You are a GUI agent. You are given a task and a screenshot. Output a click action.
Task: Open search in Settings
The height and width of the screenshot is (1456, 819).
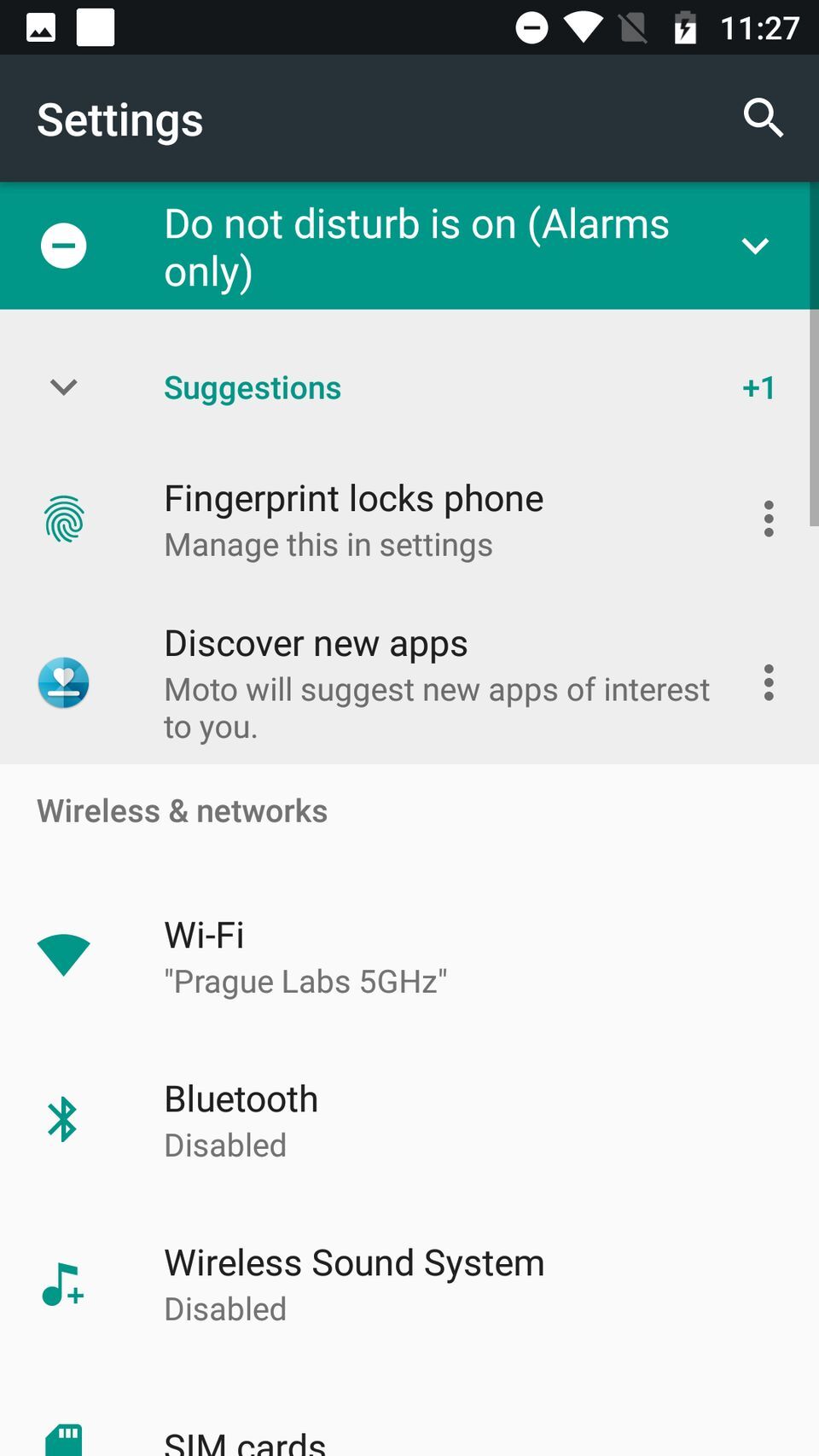point(764,119)
